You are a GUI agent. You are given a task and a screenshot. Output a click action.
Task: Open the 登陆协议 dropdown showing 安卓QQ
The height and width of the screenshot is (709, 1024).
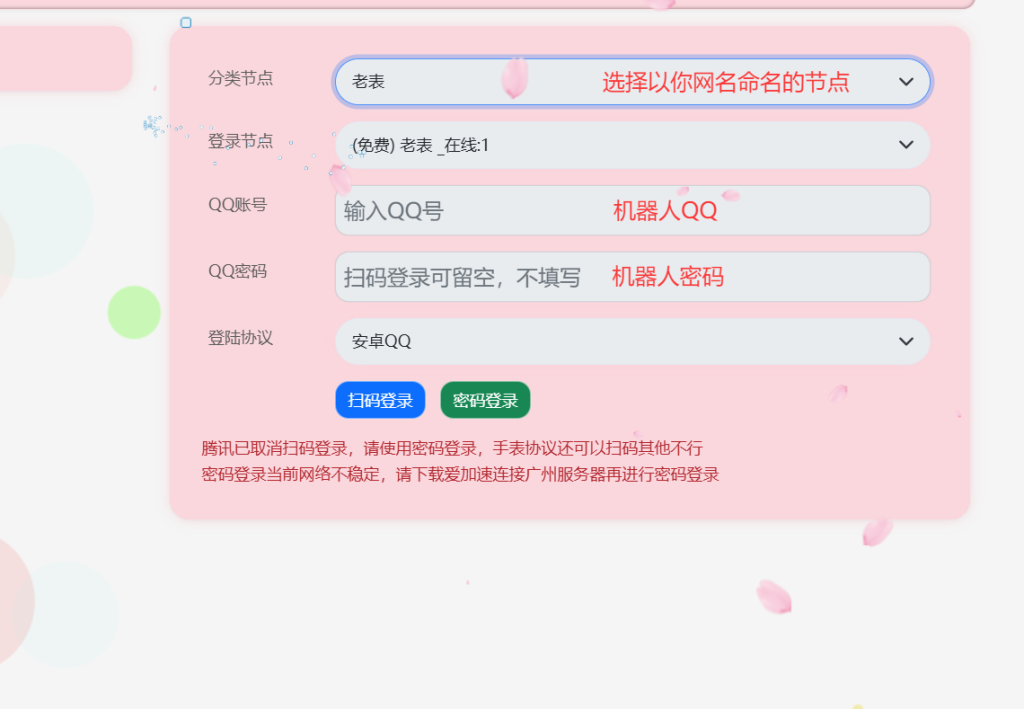632,341
